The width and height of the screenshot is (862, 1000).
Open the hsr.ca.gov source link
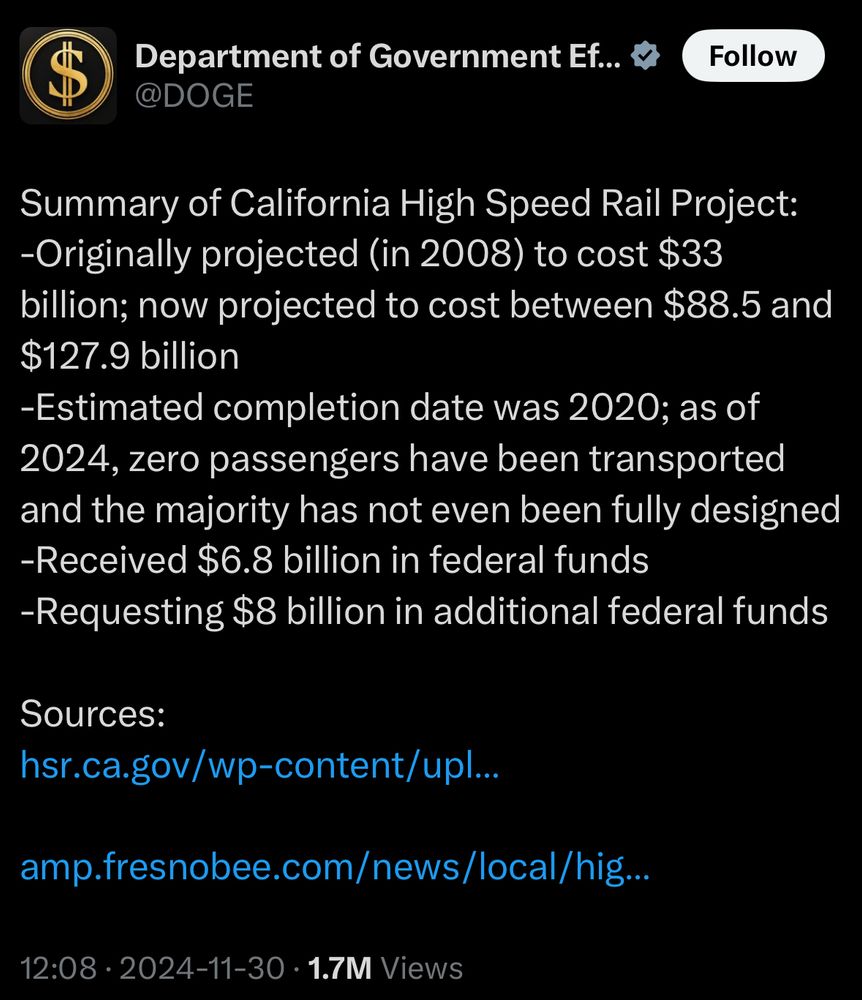[x=260, y=765]
